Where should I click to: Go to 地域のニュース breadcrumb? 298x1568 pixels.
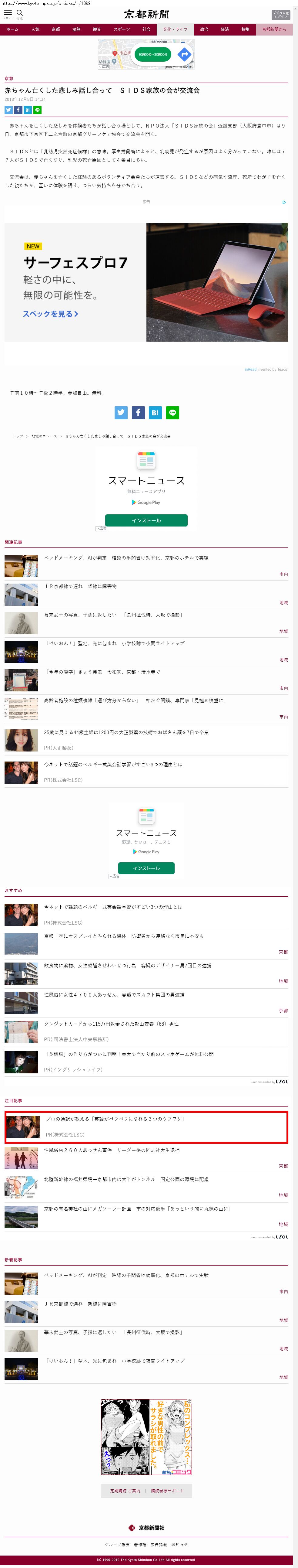pyautogui.click(x=44, y=436)
